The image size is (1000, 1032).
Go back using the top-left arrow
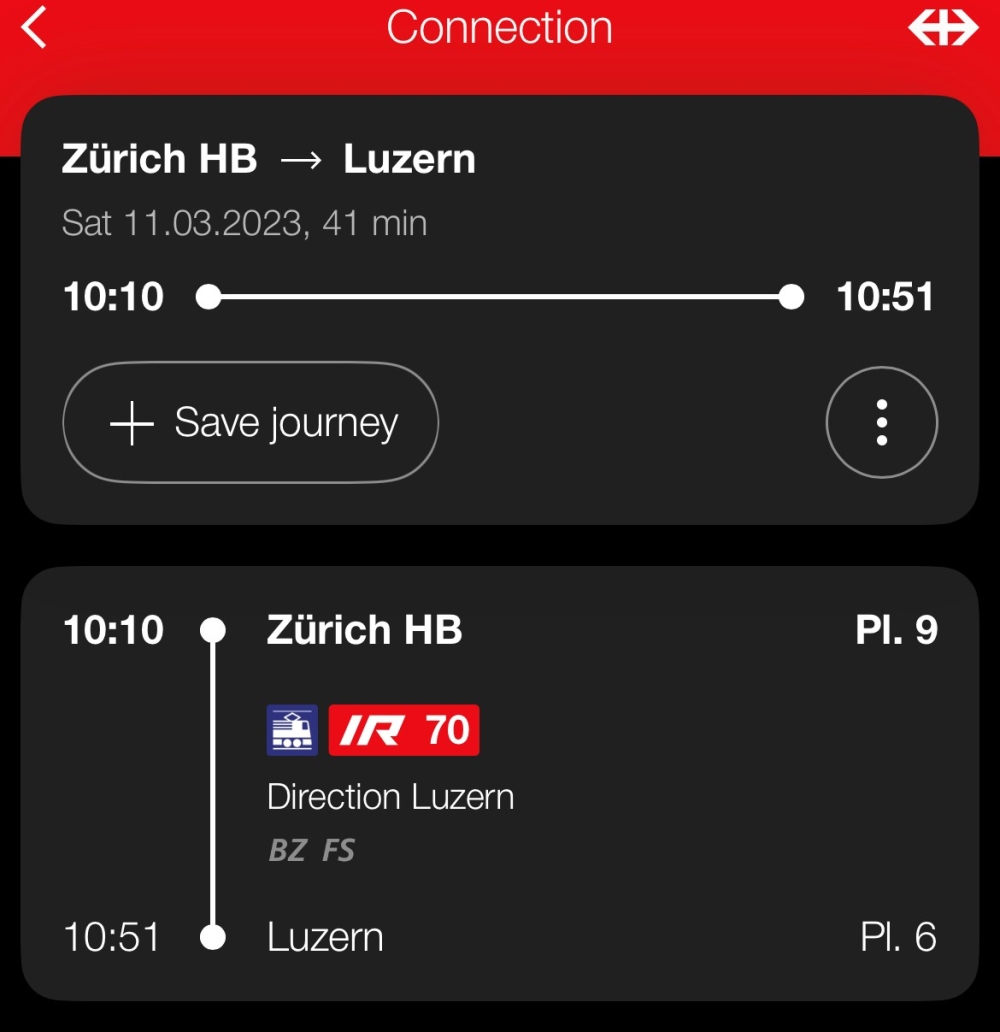point(35,28)
